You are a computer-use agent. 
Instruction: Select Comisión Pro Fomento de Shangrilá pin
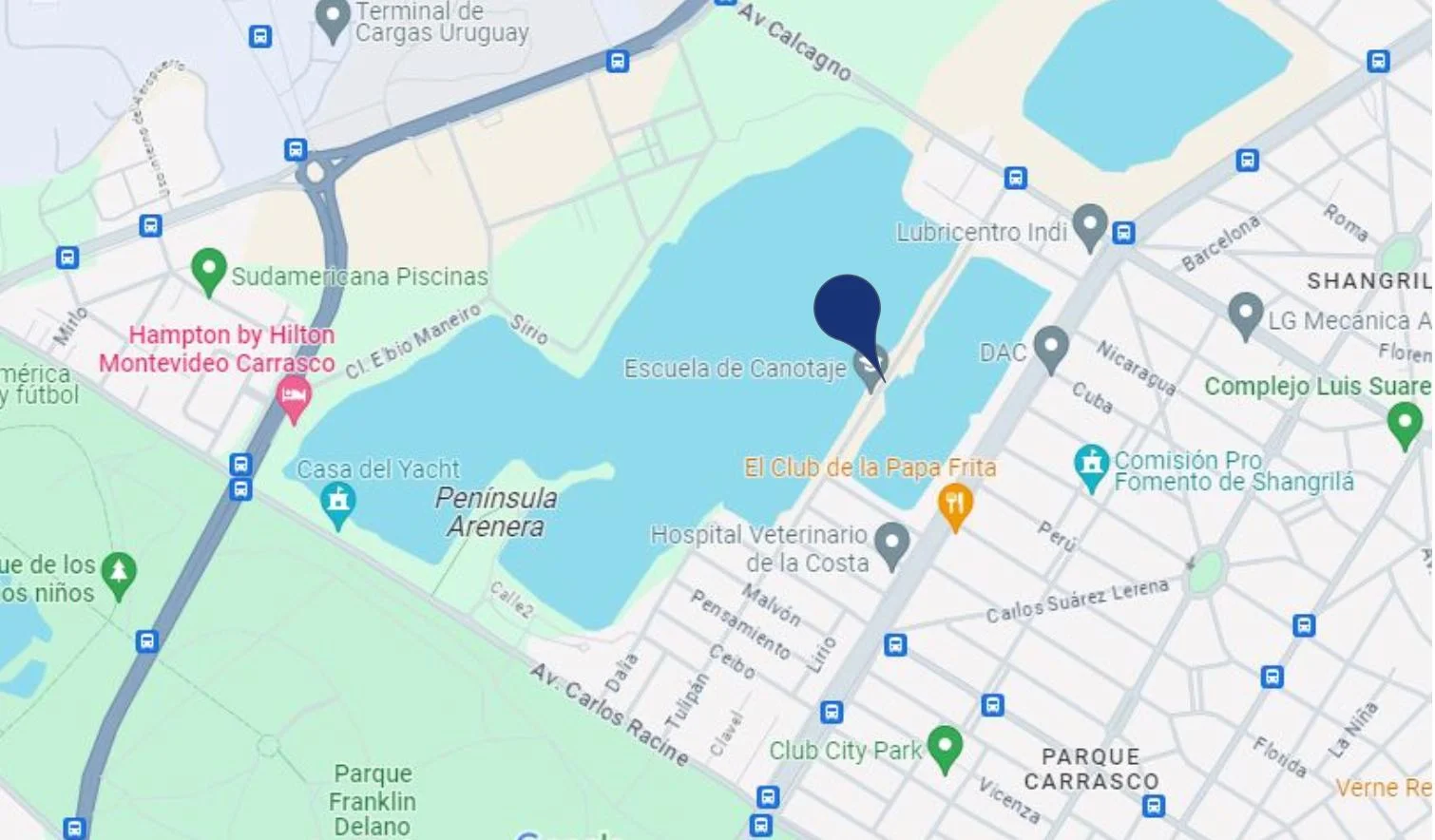pos(1091,467)
